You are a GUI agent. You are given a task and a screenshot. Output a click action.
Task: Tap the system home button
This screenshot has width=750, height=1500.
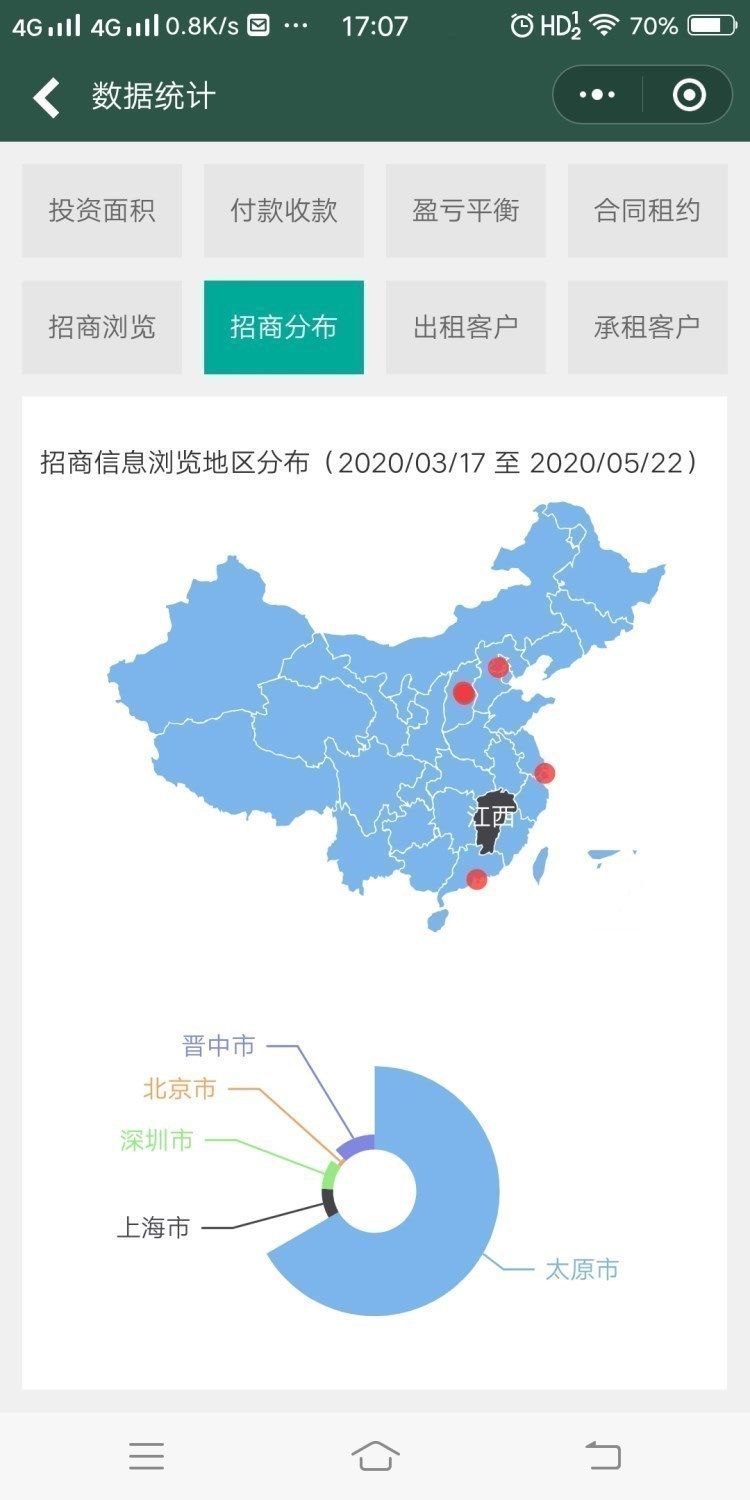(375, 1456)
